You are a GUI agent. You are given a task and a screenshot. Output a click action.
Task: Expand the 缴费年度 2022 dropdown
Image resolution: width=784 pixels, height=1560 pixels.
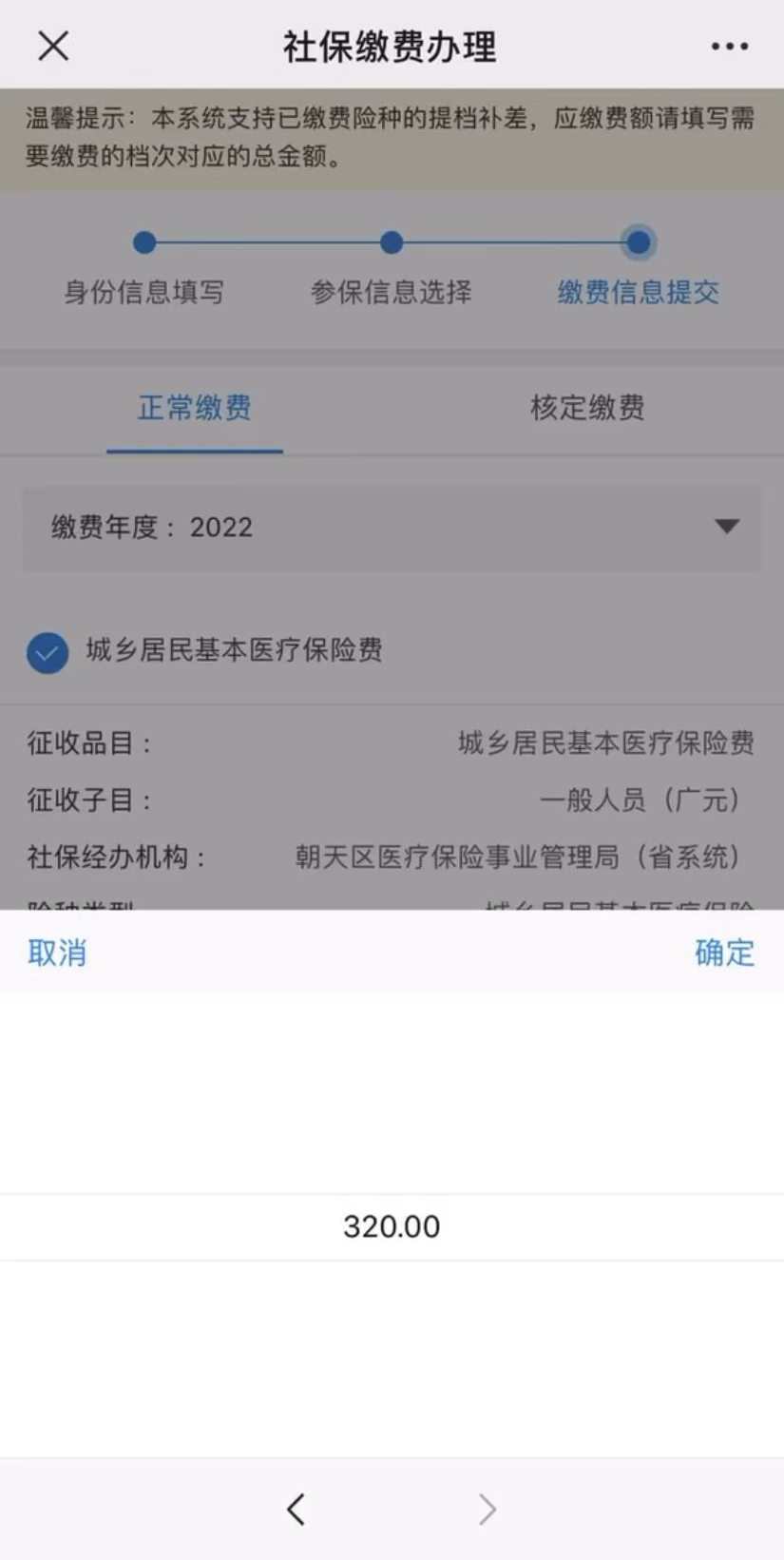(x=392, y=528)
